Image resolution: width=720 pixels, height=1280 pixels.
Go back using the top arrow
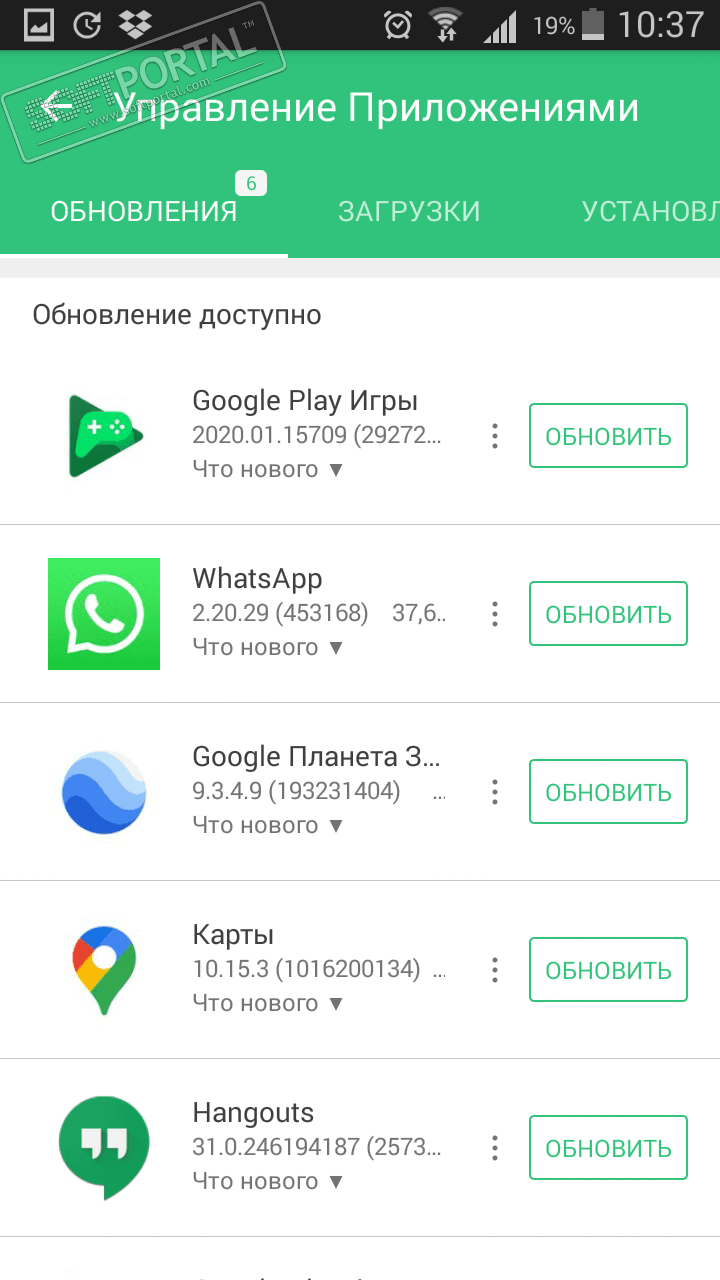(x=58, y=106)
